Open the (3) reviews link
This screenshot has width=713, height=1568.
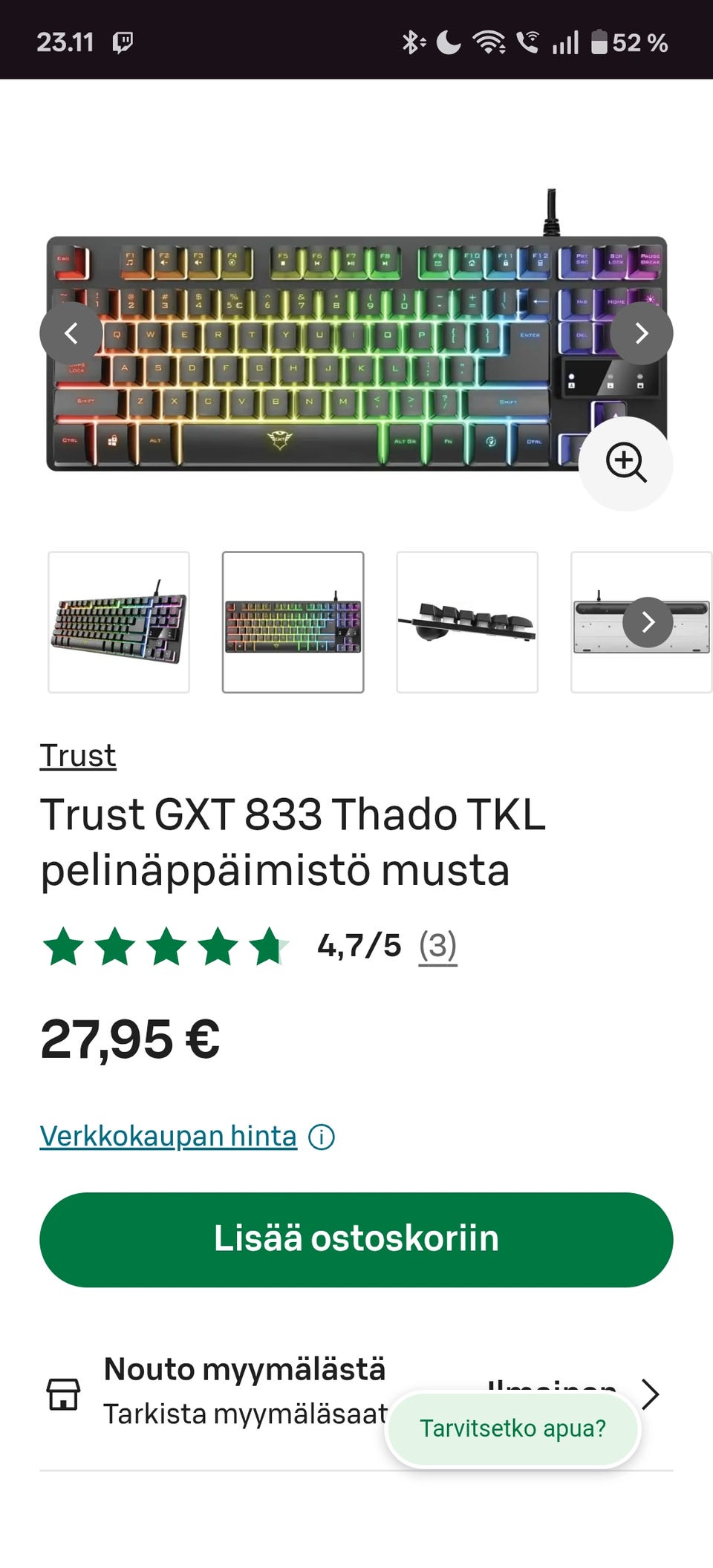(x=437, y=946)
